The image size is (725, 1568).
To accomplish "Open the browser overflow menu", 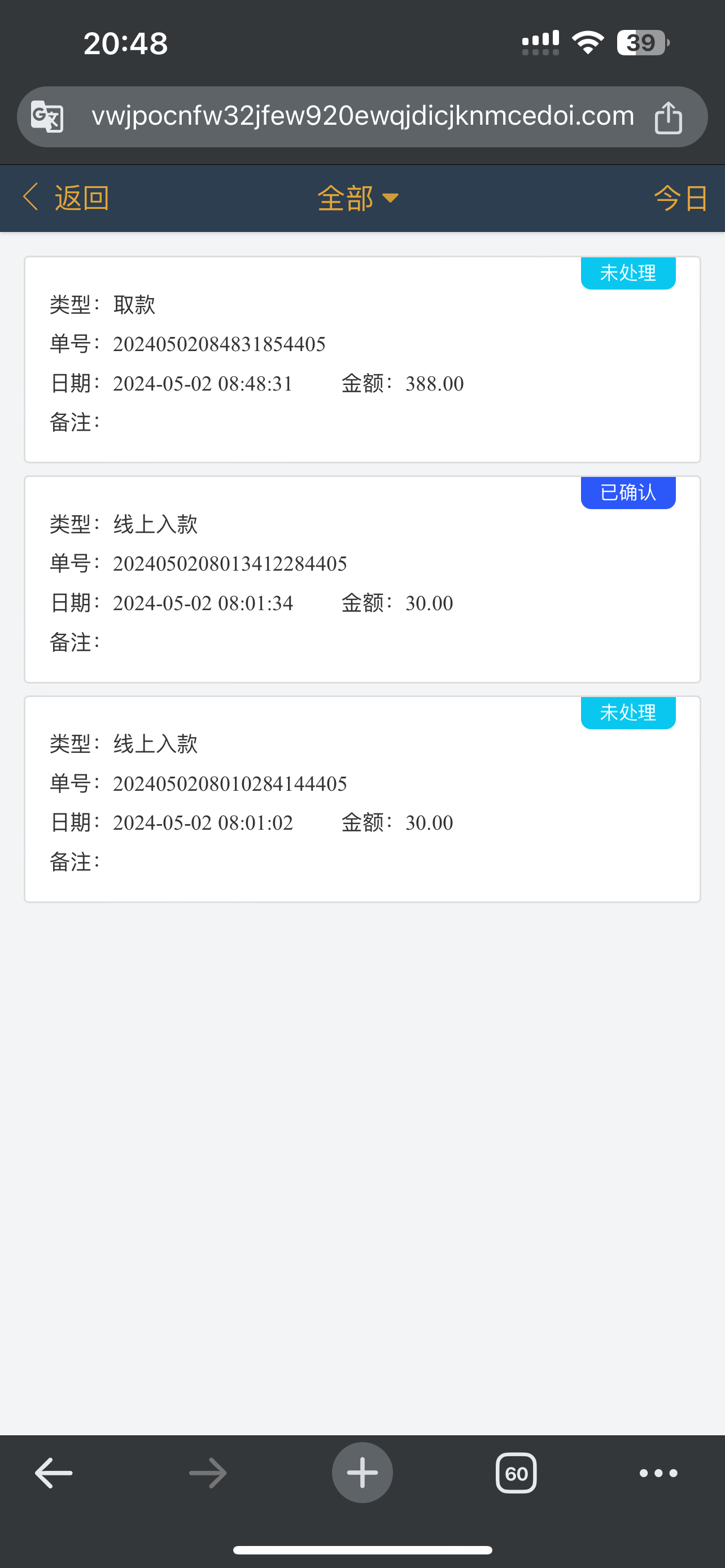I will pyautogui.click(x=658, y=1473).
